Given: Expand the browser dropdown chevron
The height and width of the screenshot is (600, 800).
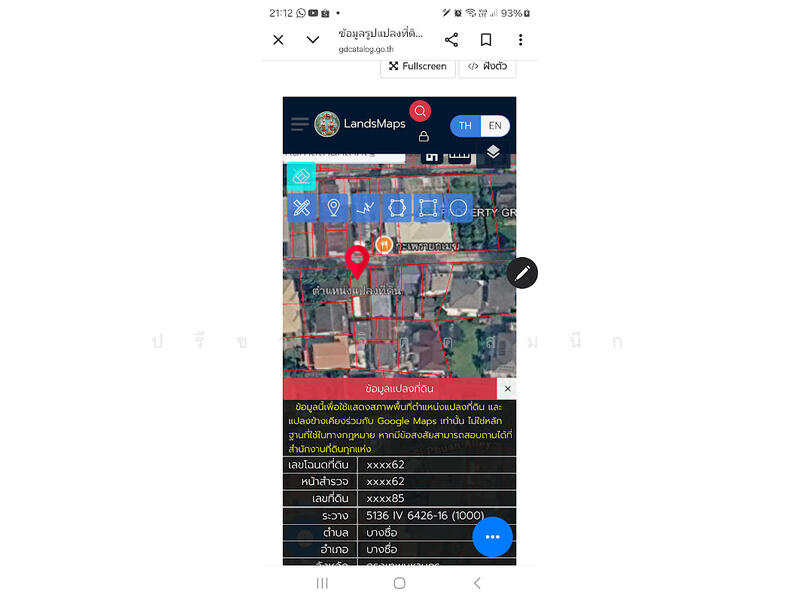Looking at the screenshot, I should click(313, 40).
